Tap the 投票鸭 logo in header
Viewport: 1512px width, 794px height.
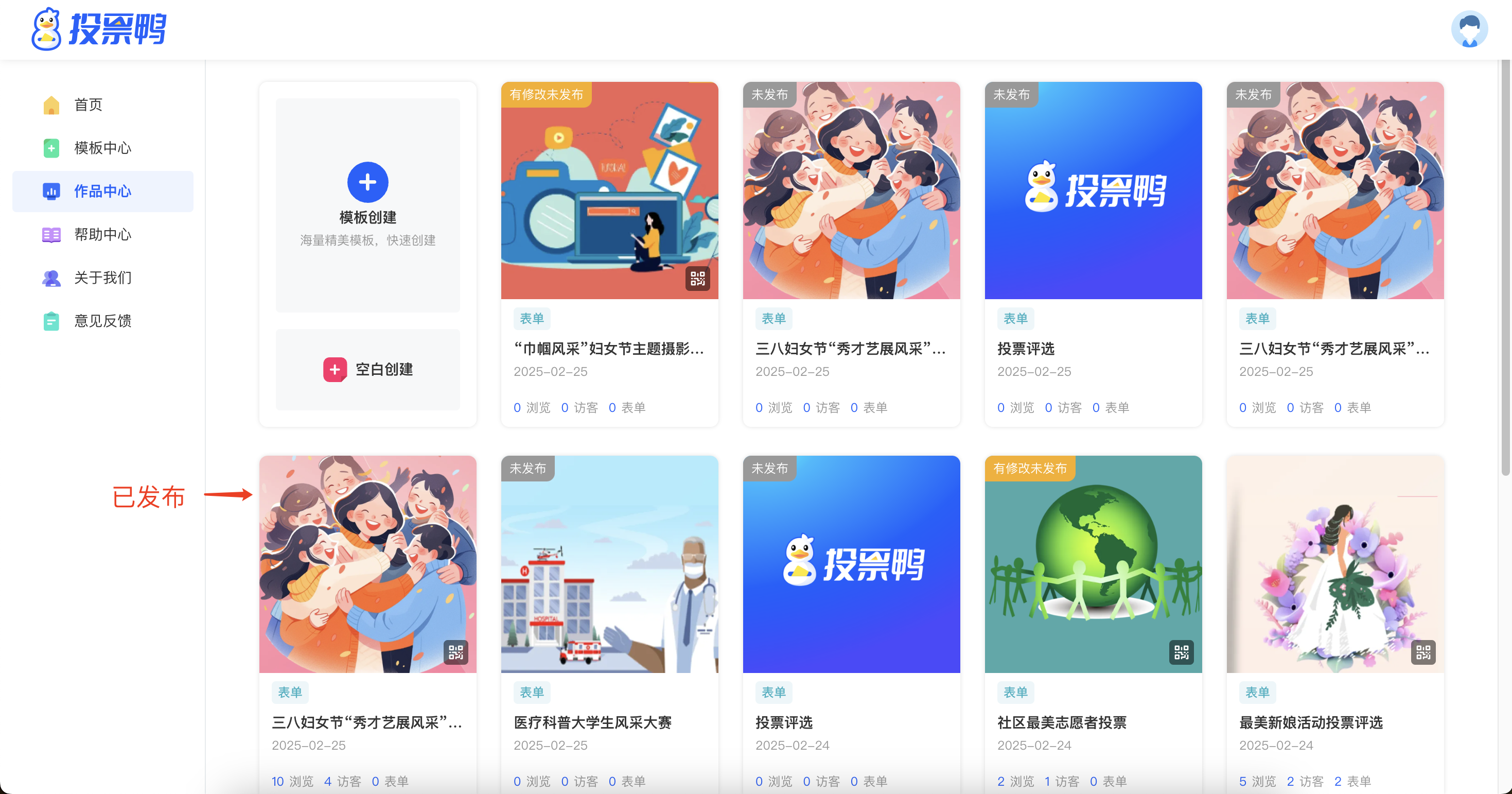[x=99, y=29]
